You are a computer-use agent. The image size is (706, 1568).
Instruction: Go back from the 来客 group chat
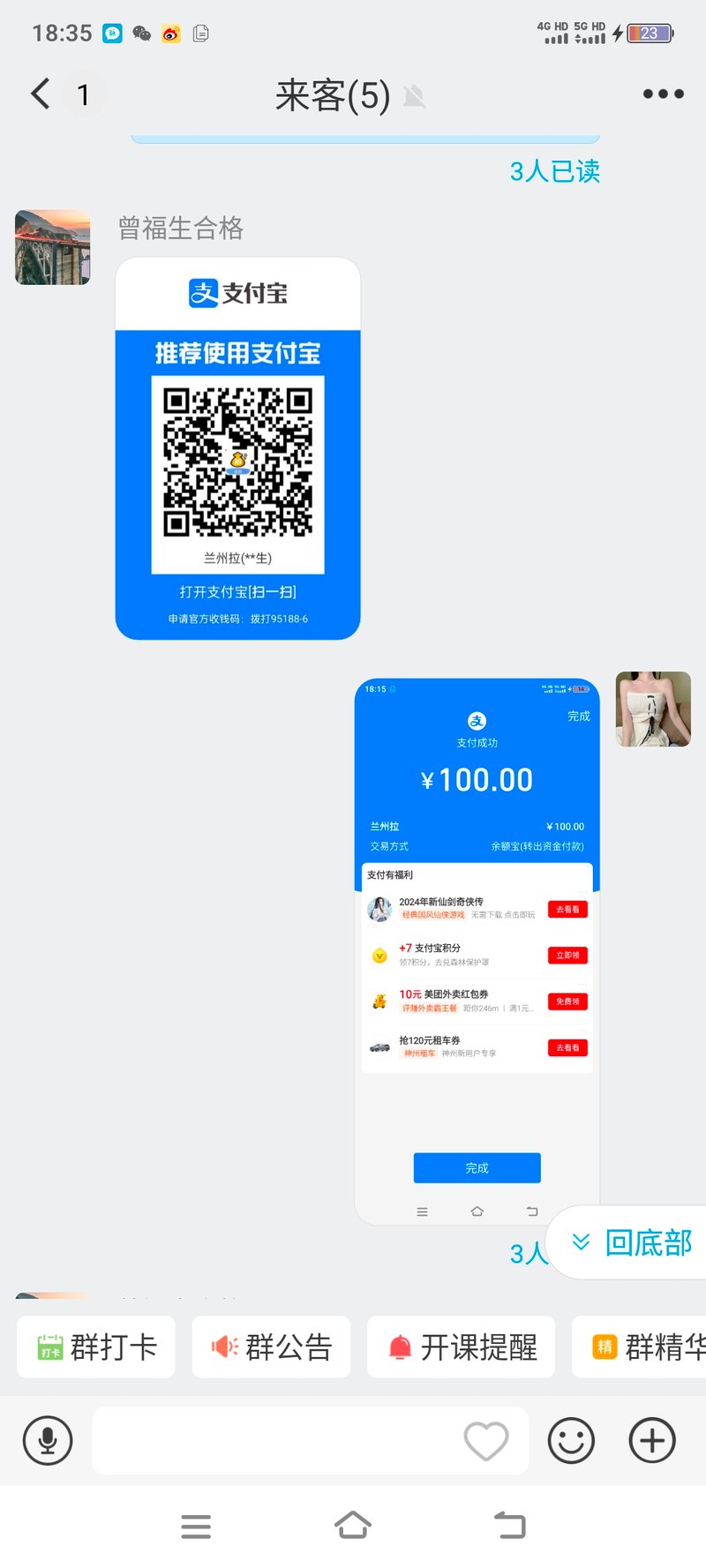click(x=41, y=94)
